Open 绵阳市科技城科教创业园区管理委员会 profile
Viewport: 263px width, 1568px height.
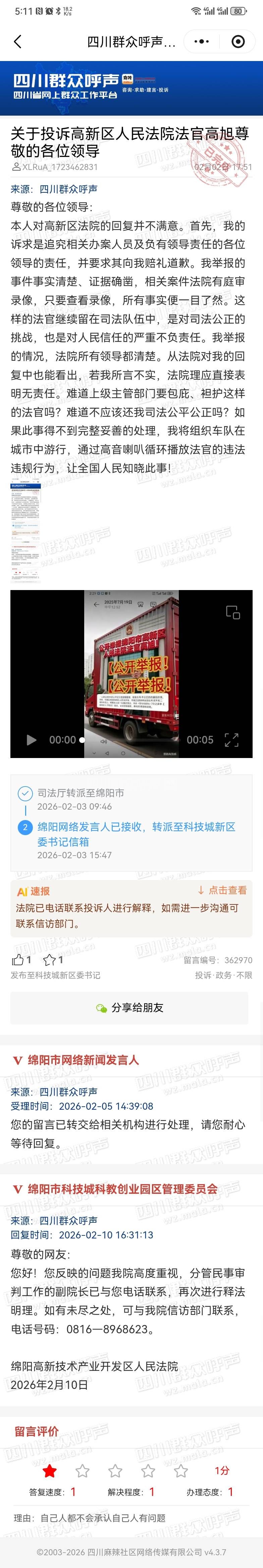click(122, 1189)
